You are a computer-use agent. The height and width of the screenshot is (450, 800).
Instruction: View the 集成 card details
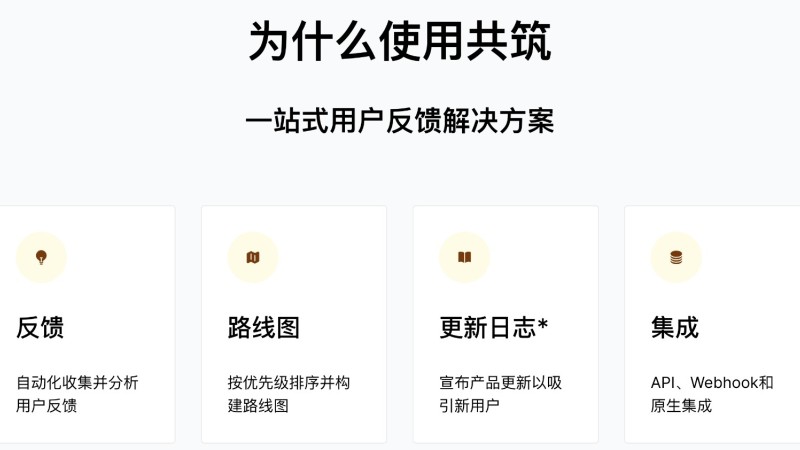[712, 325]
